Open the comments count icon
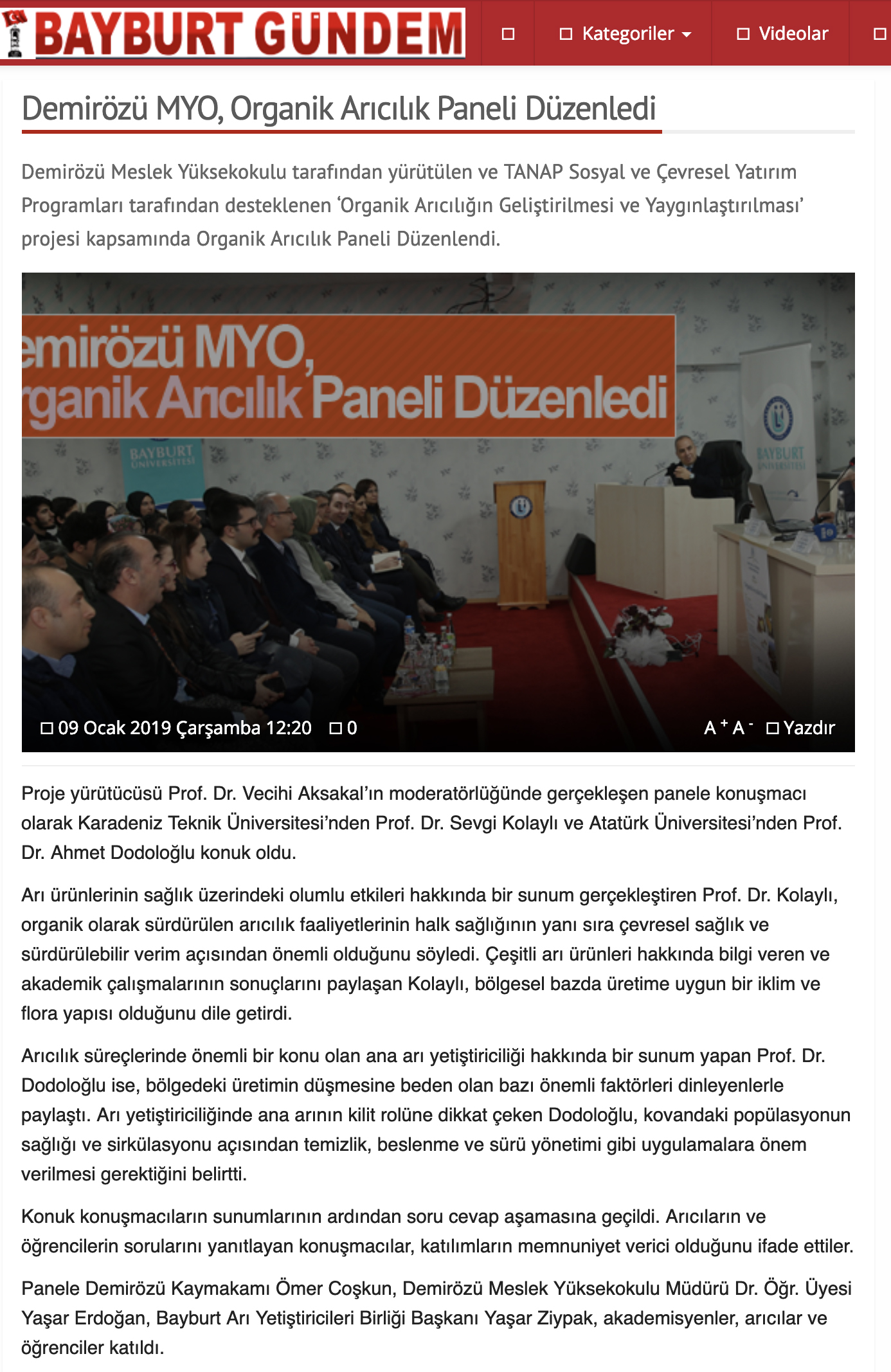891x1372 pixels. pos(343,728)
